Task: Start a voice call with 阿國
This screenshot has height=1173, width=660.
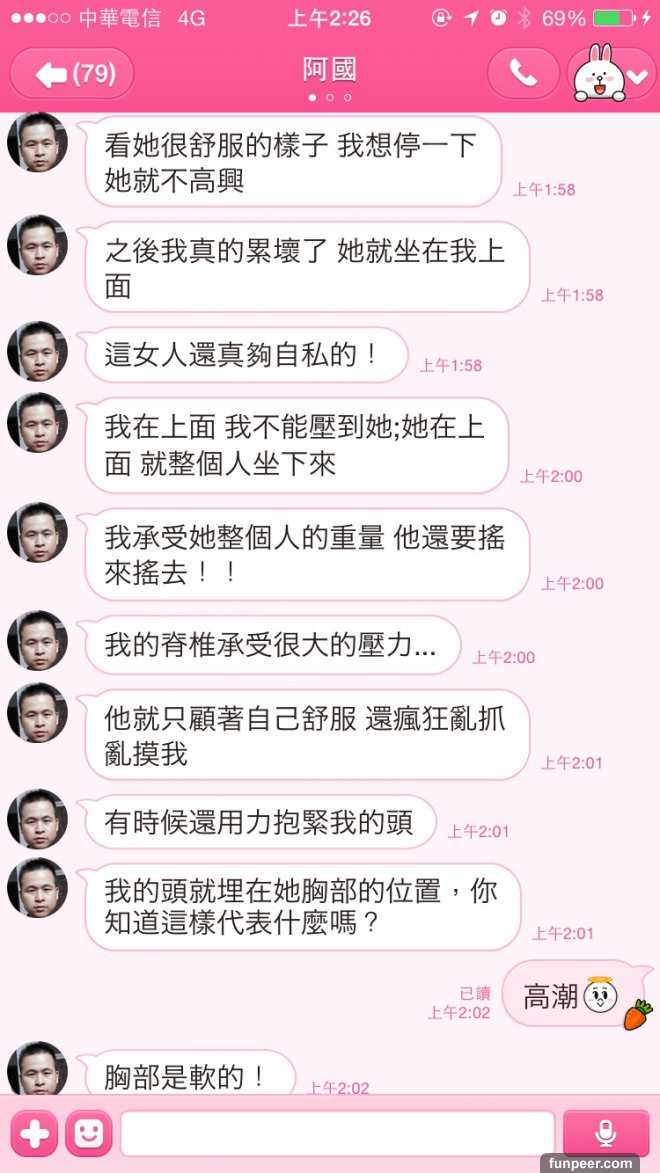Action: click(x=523, y=74)
